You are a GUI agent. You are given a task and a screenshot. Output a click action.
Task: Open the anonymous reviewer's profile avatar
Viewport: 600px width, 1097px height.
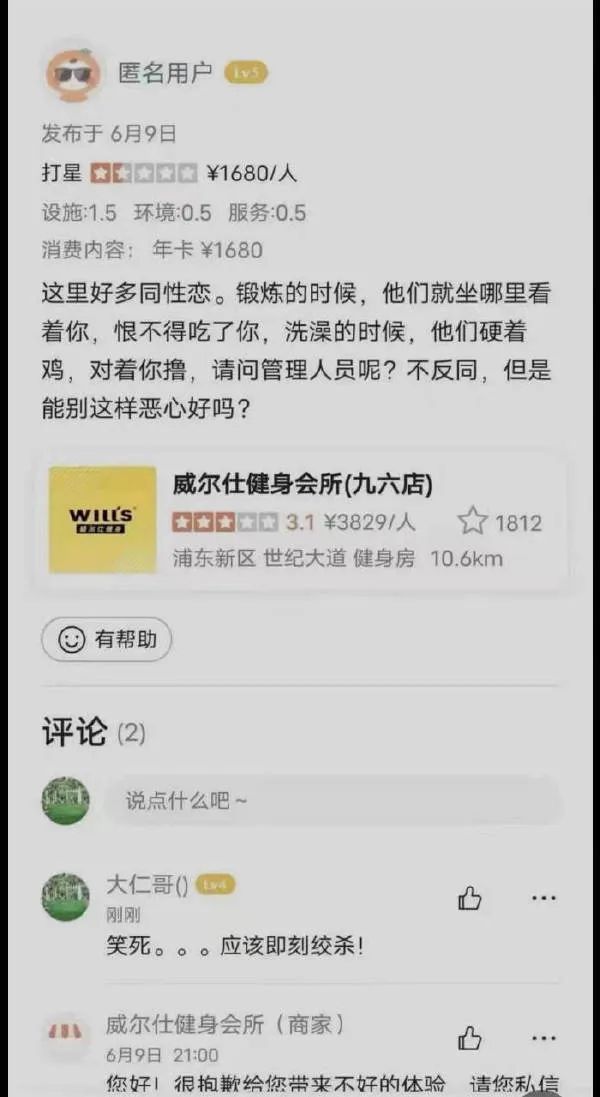72,74
